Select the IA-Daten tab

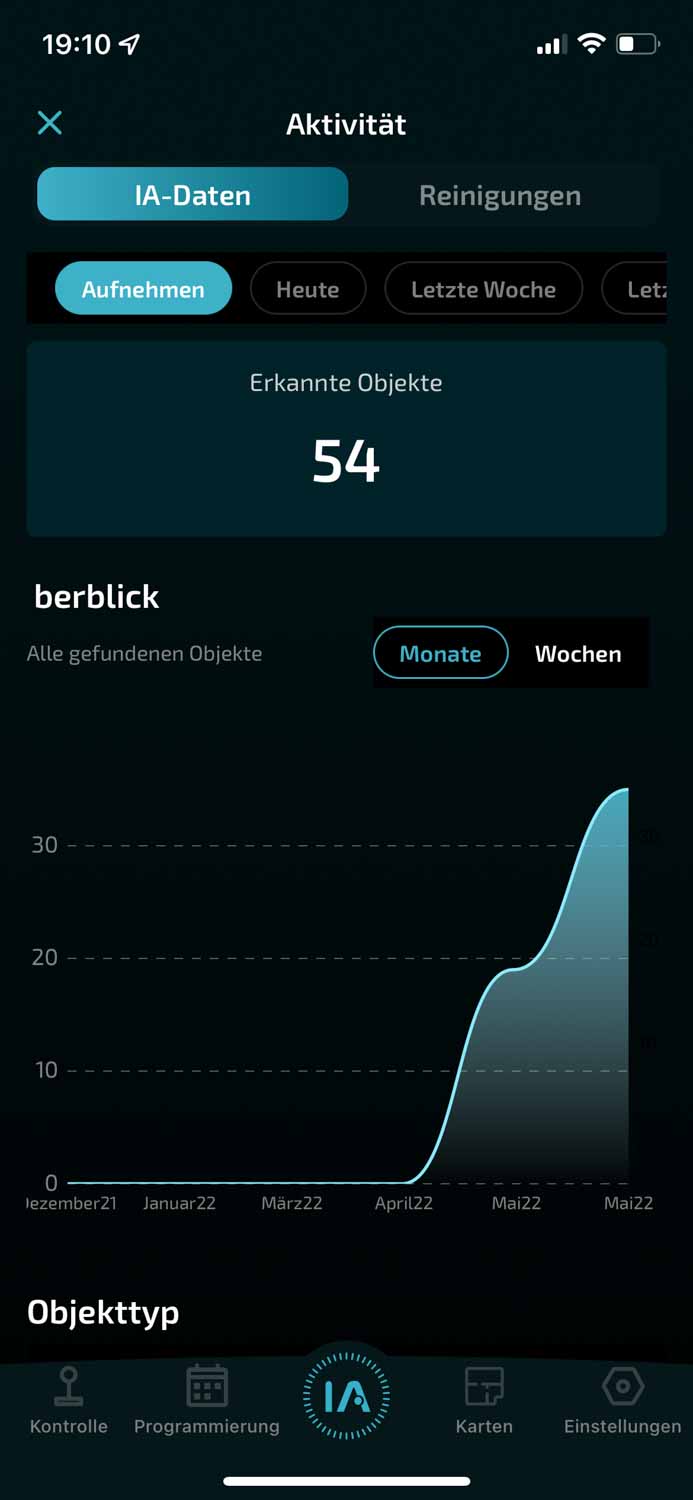click(x=192, y=195)
